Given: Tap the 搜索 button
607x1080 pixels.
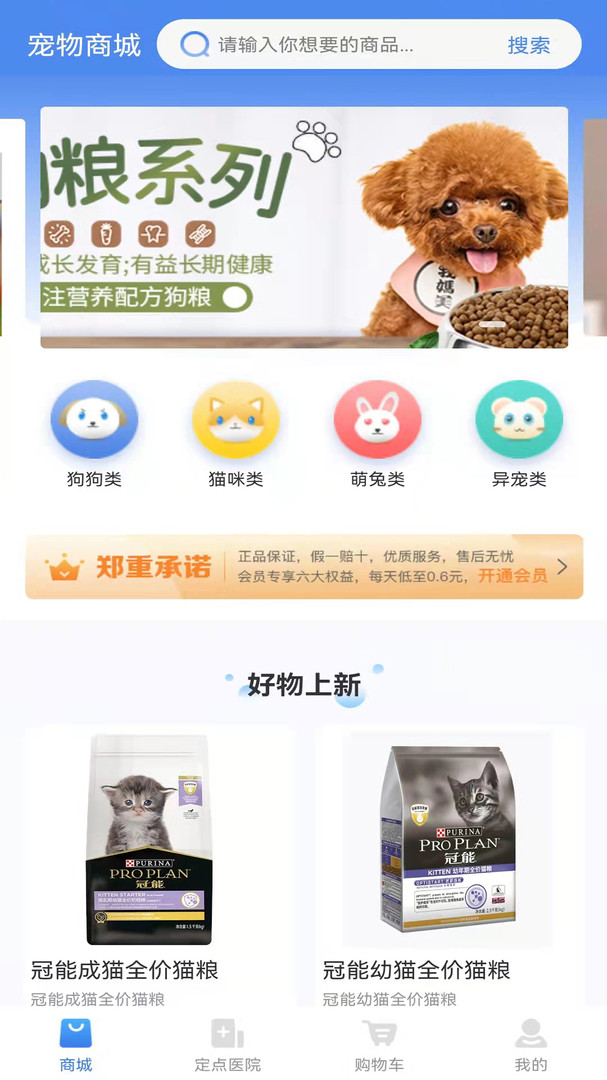Looking at the screenshot, I should pos(529,45).
